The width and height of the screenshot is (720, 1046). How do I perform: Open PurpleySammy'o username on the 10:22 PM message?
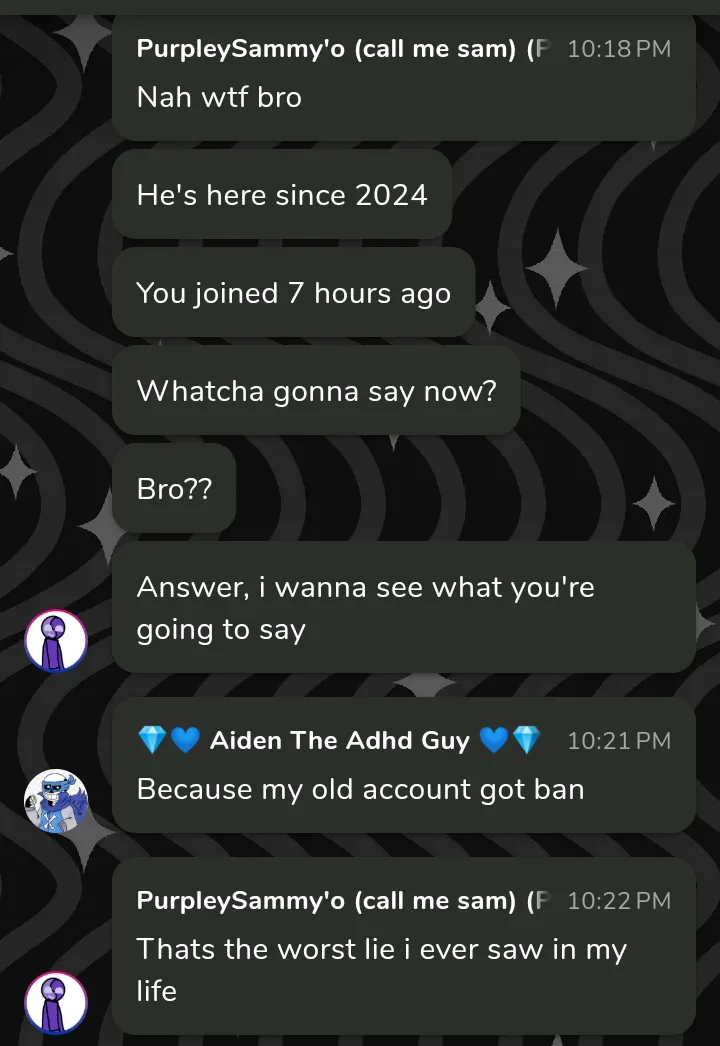tap(340, 900)
